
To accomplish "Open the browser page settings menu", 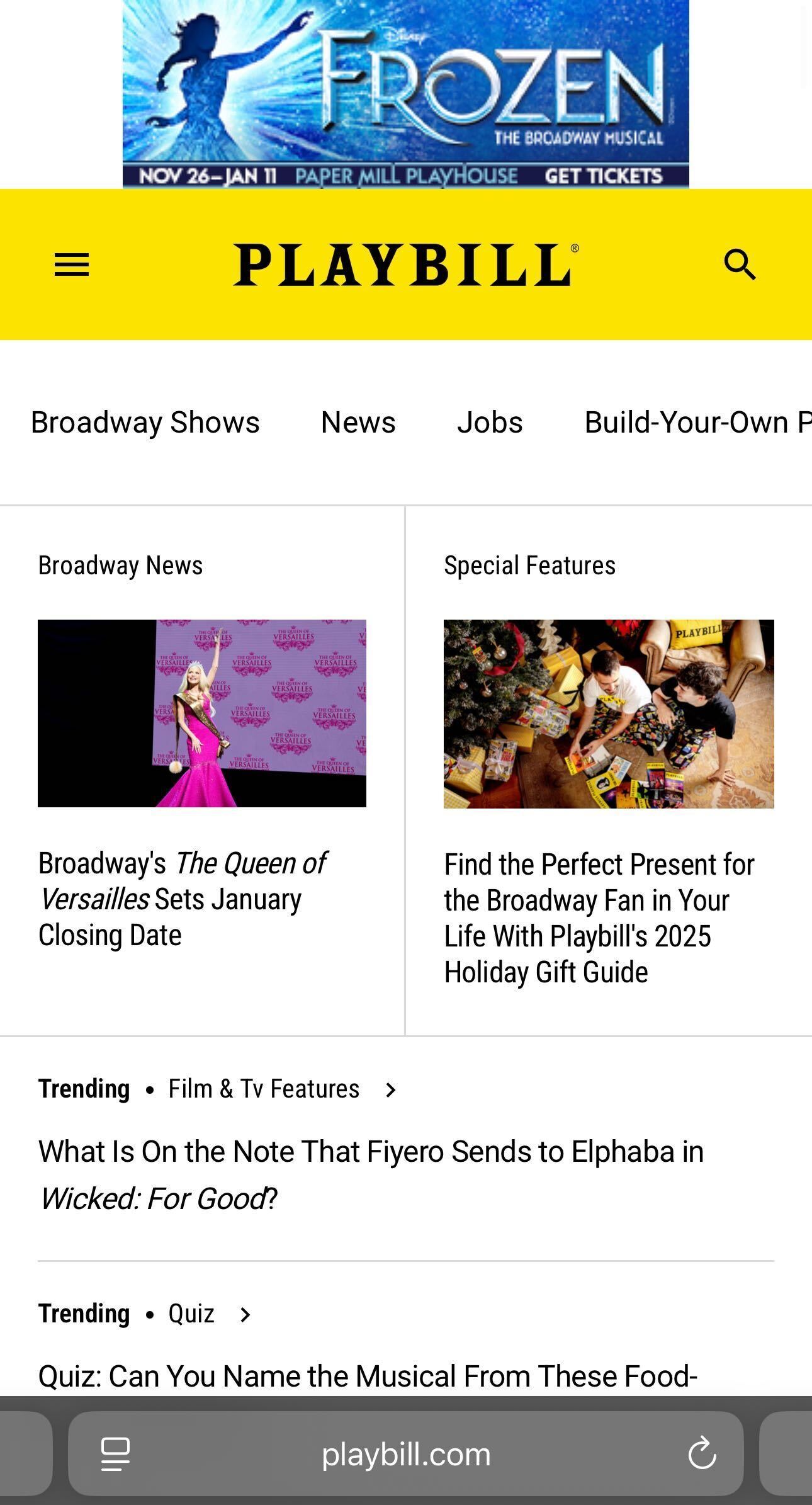I will [116, 1454].
